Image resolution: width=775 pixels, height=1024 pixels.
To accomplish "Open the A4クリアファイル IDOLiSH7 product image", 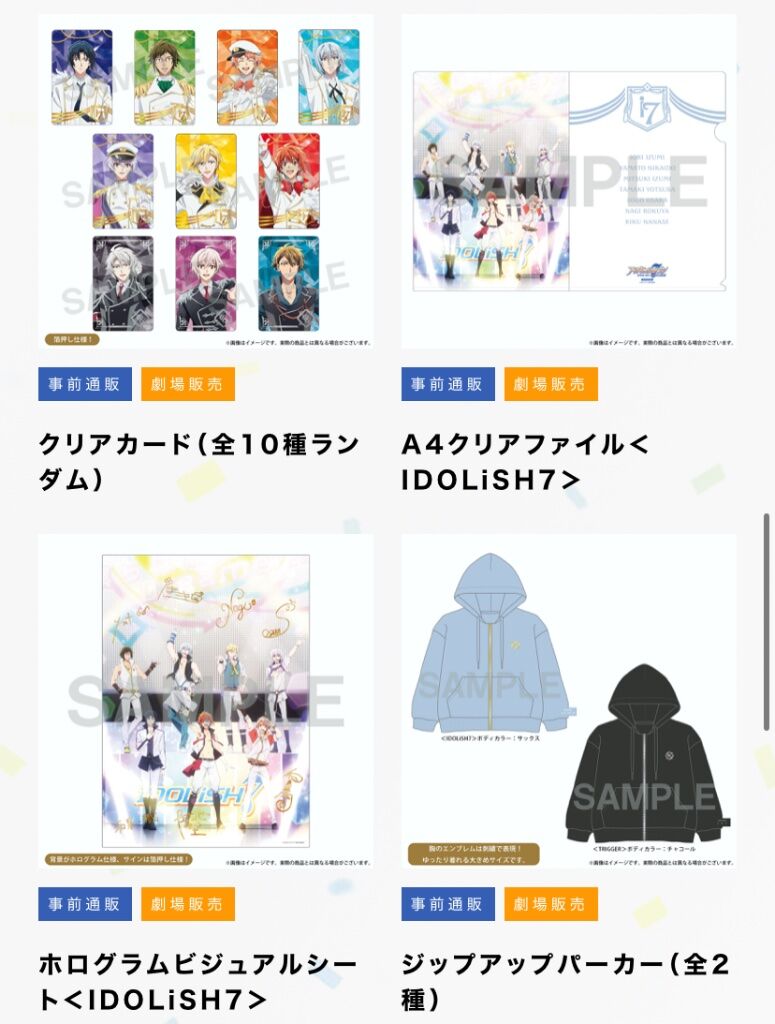I will point(568,182).
